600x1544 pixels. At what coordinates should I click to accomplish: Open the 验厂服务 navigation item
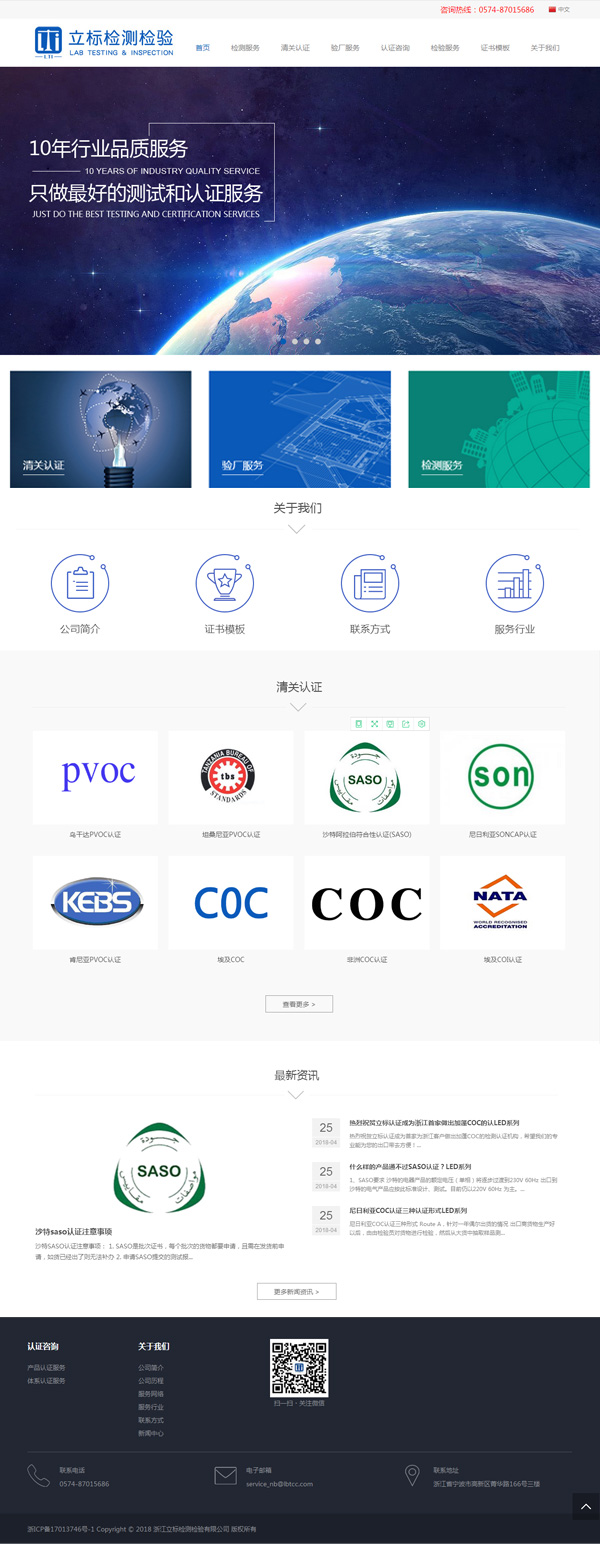345,48
